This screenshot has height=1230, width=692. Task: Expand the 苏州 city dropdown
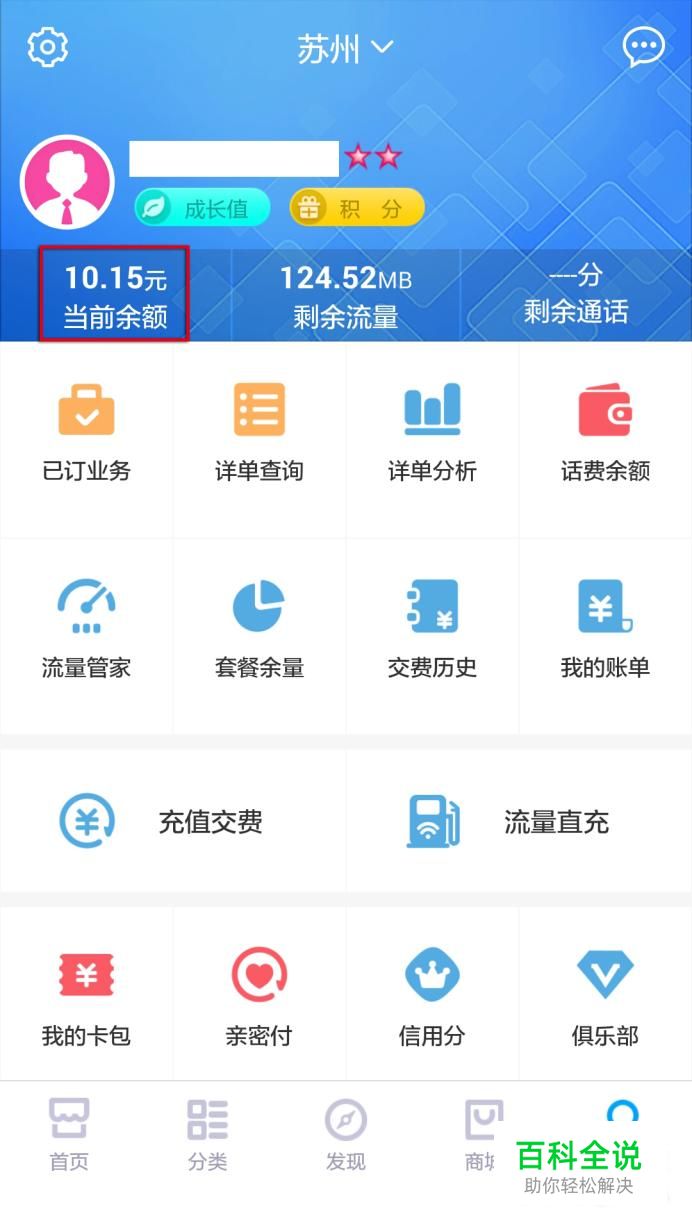346,48
